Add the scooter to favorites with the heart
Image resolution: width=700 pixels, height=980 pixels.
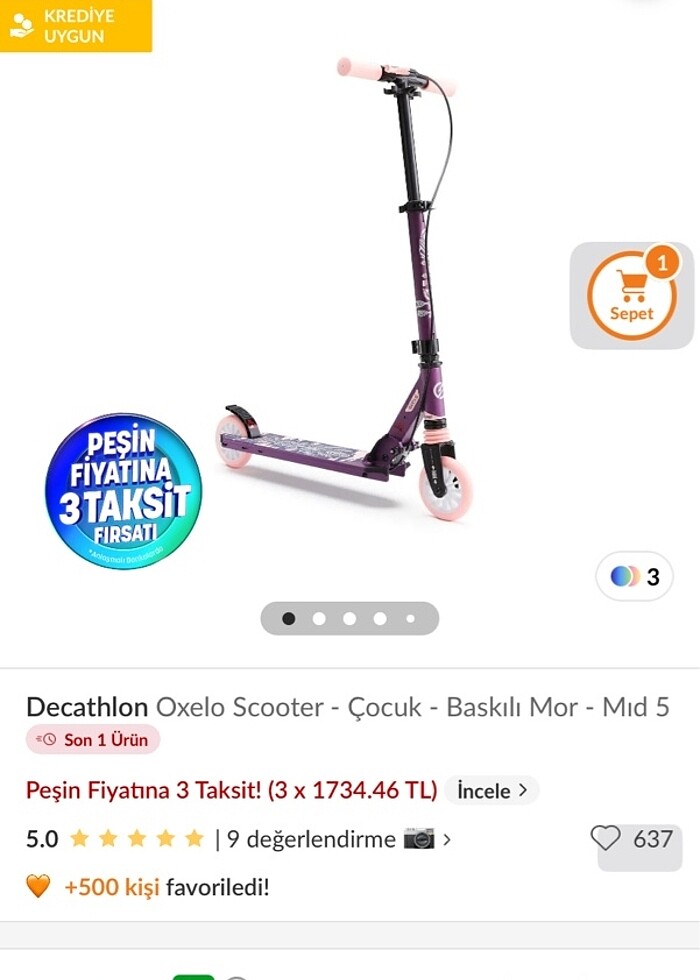[606, 838]
